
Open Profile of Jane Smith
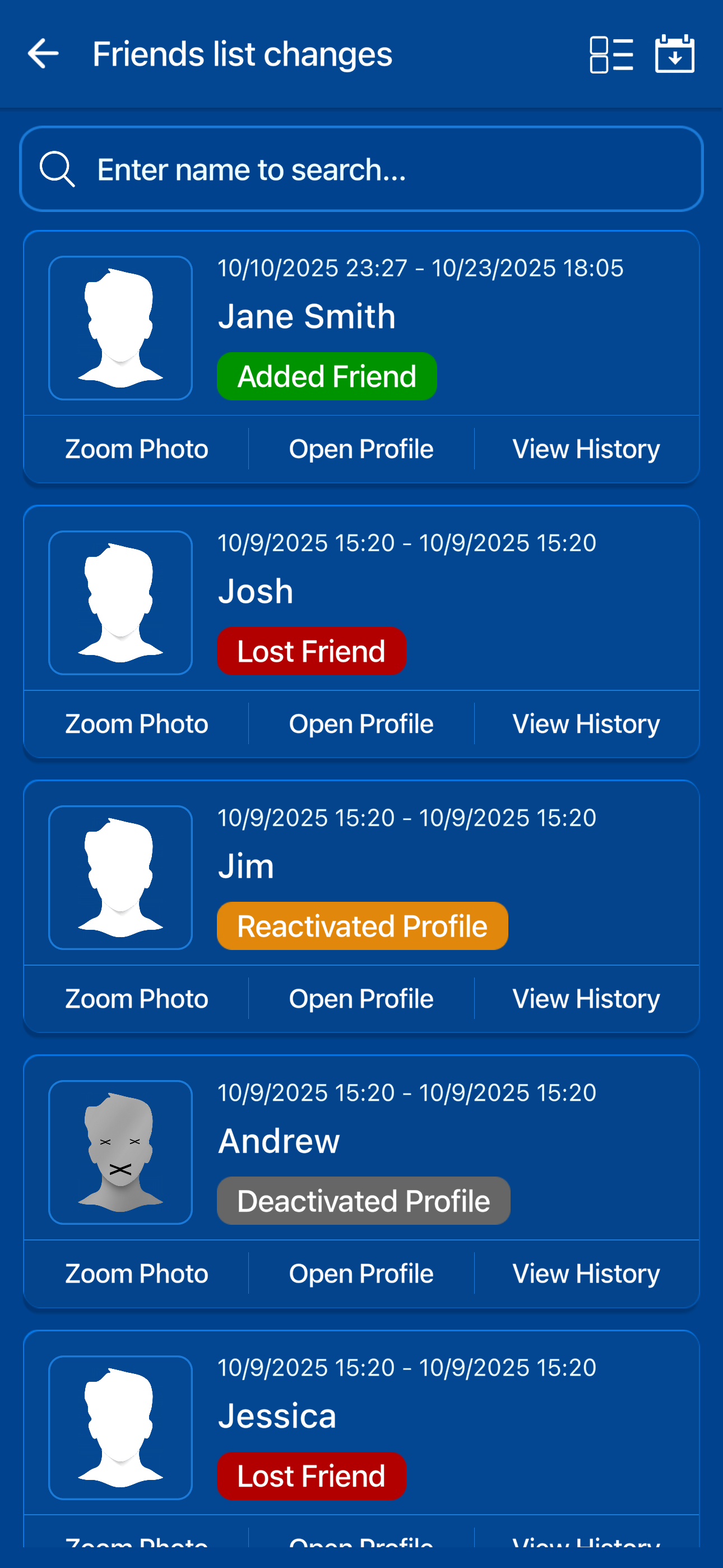click(361, 449)
